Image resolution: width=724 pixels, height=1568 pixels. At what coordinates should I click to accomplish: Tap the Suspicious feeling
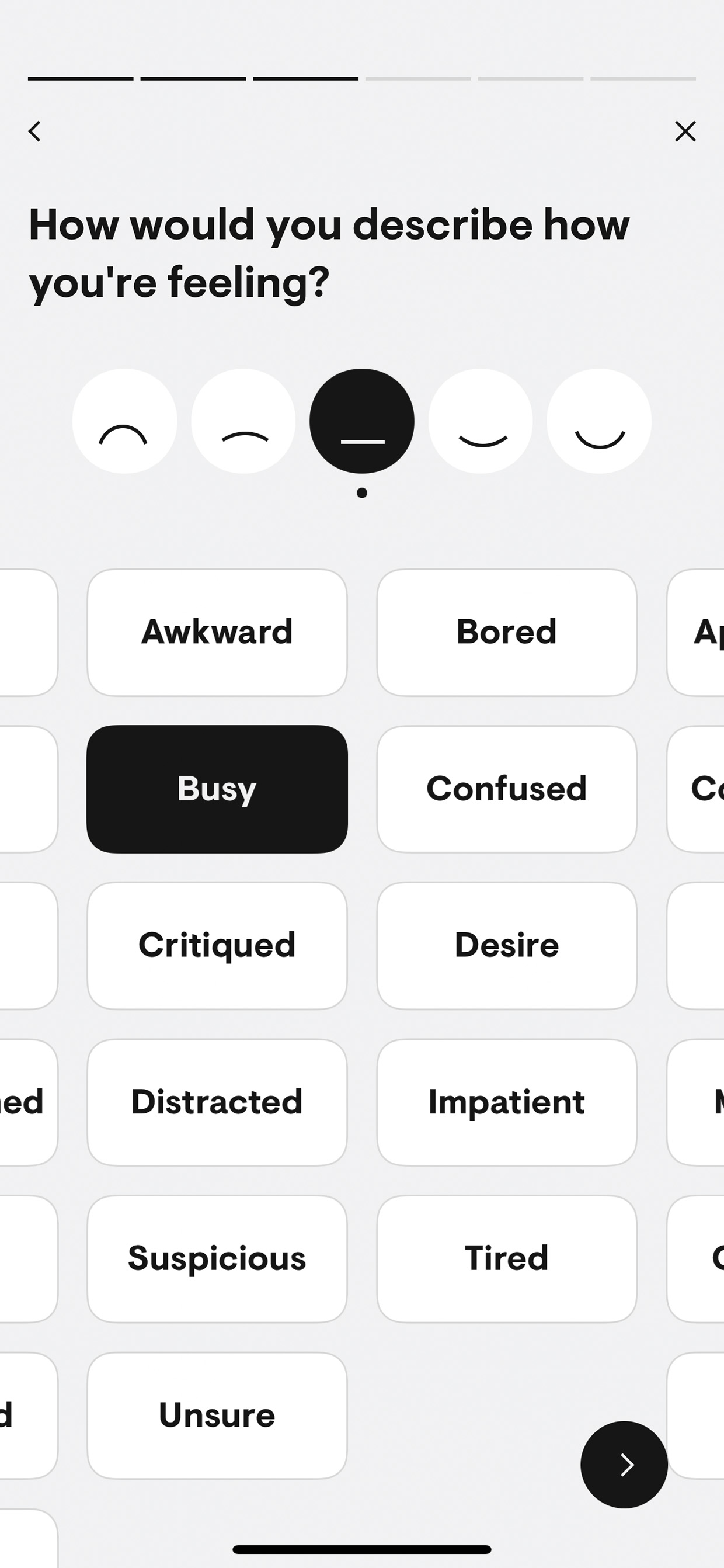click(217, 1259)
